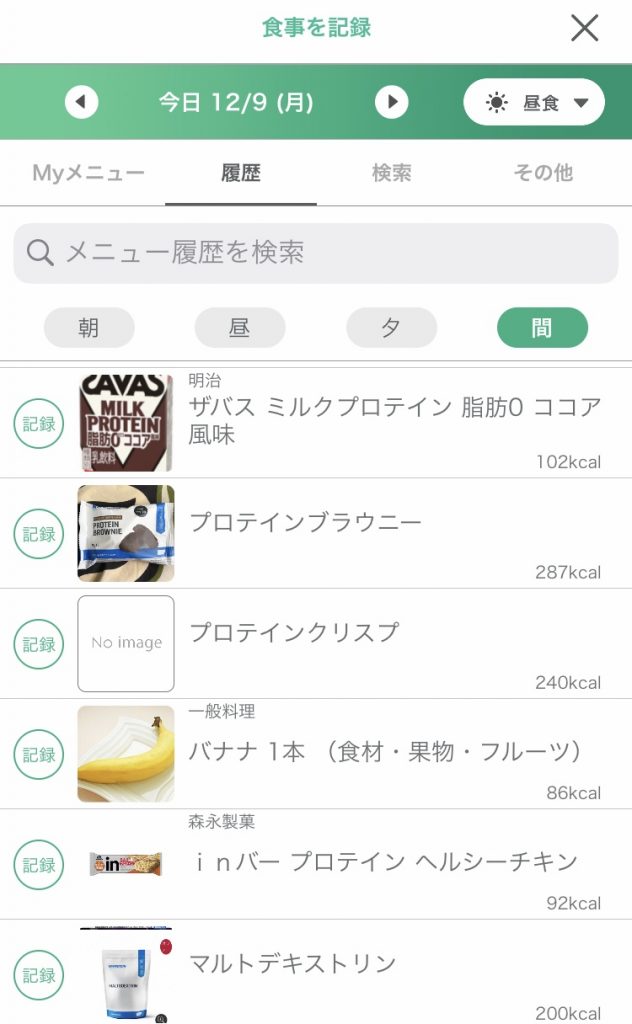Switch to the Myメニュー tab

pyautogui.click(x=88, y=173)
